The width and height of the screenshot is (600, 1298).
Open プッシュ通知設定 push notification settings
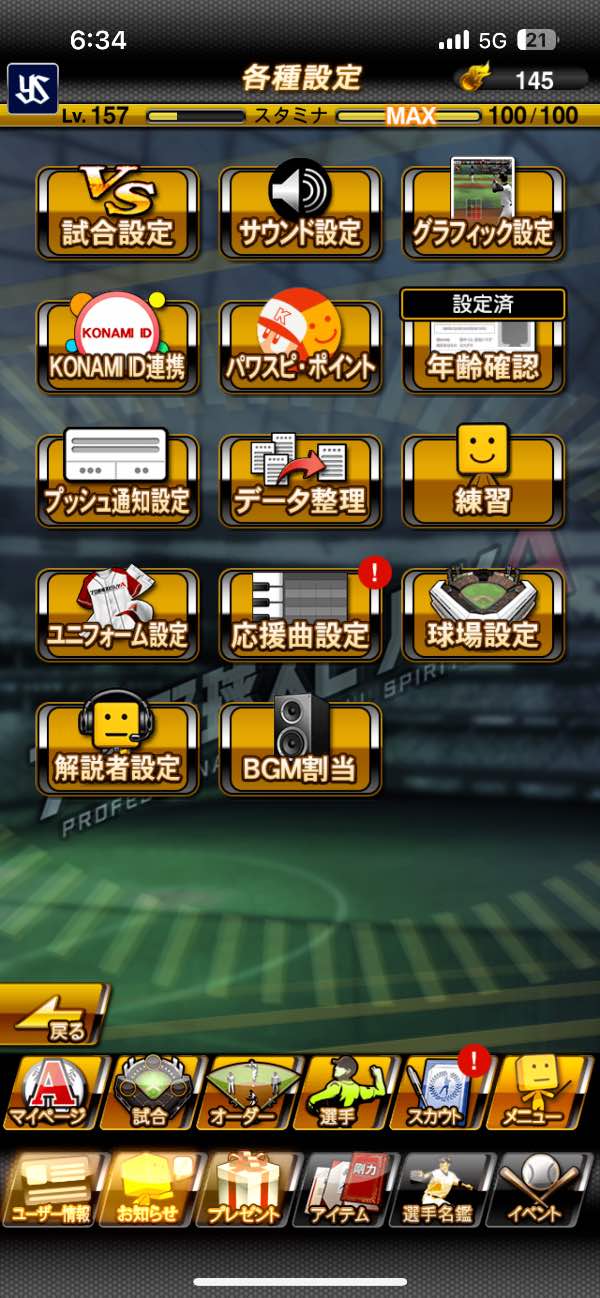tap(117, 480)
